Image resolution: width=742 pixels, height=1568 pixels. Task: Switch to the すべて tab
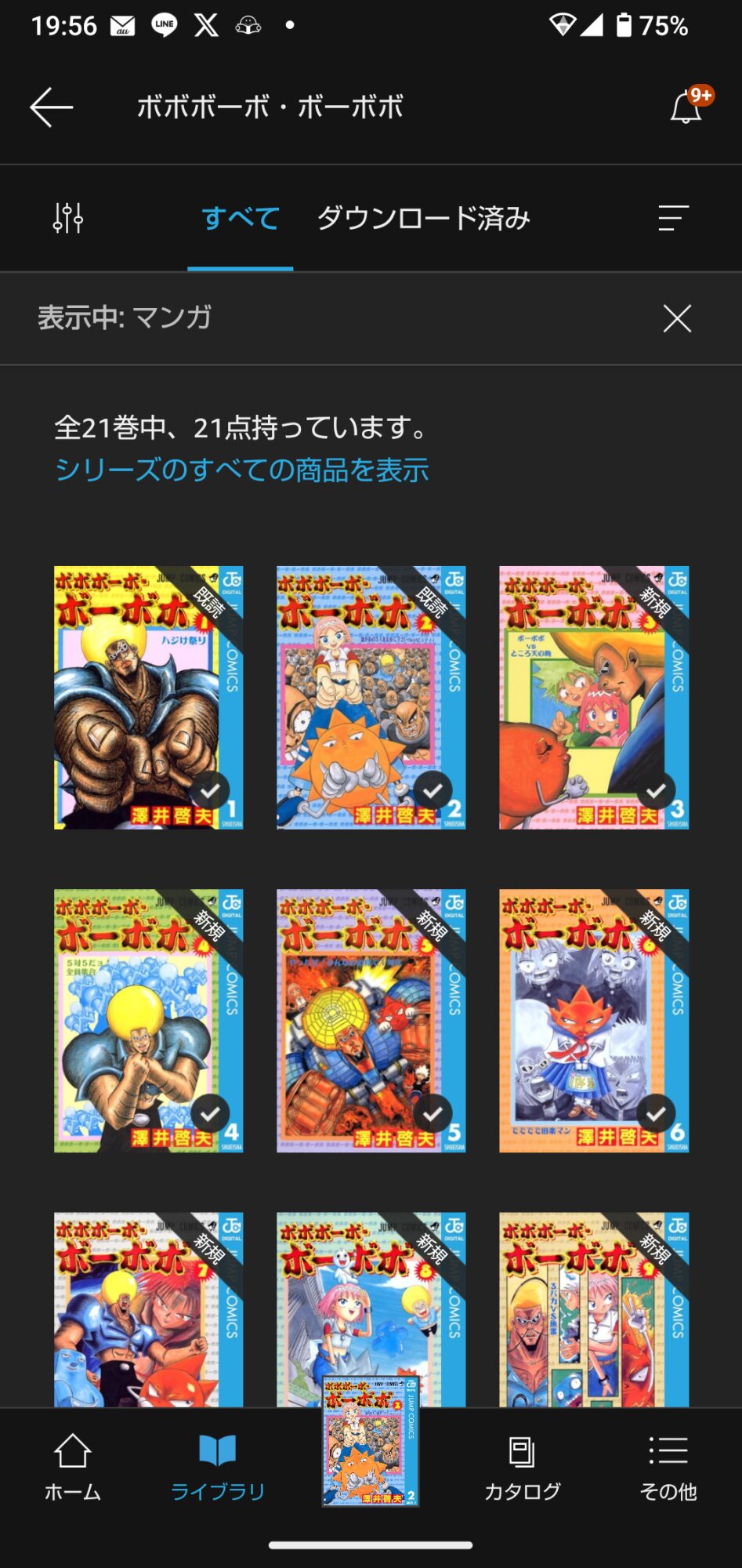click(x=240, y=218)
